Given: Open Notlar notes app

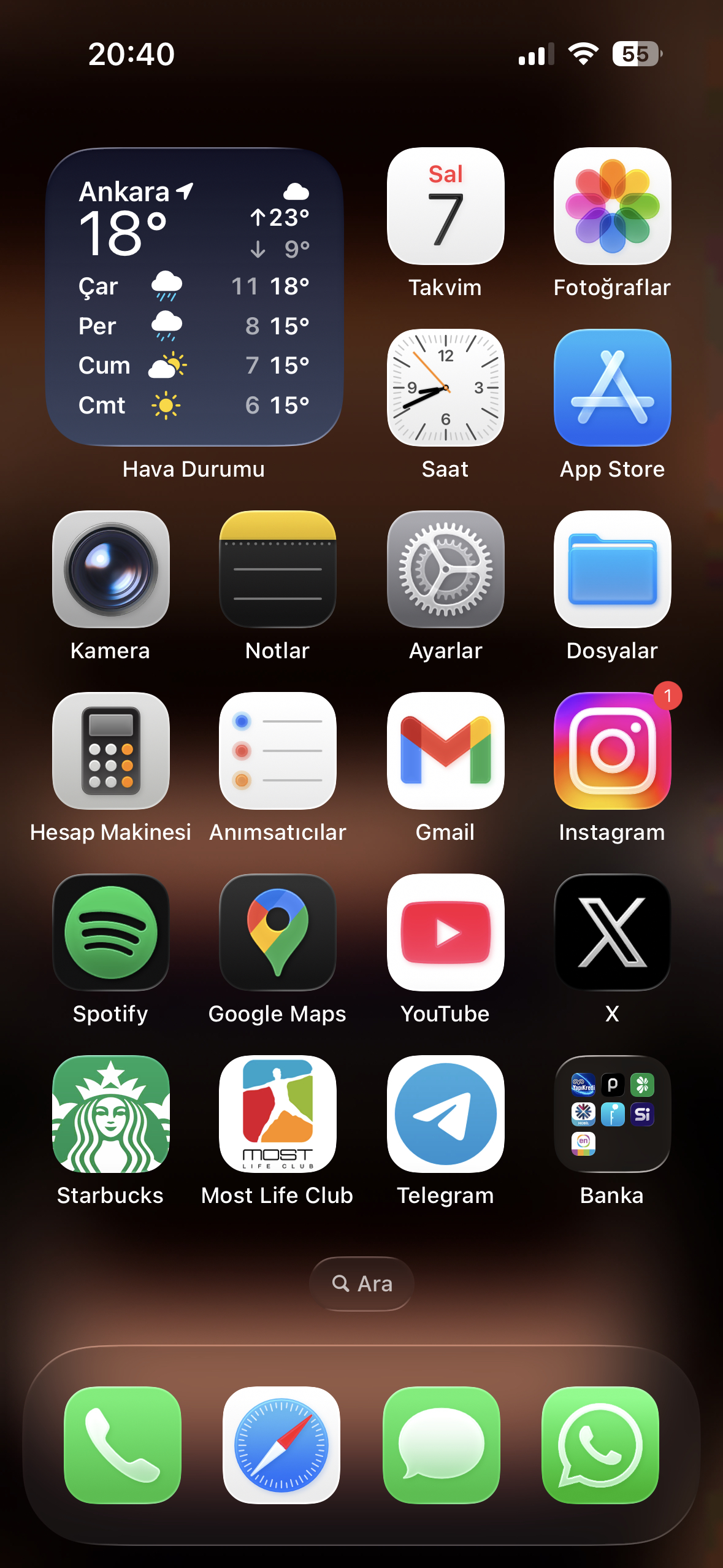Looking at the screenshot, I should [x=278, y=569].
